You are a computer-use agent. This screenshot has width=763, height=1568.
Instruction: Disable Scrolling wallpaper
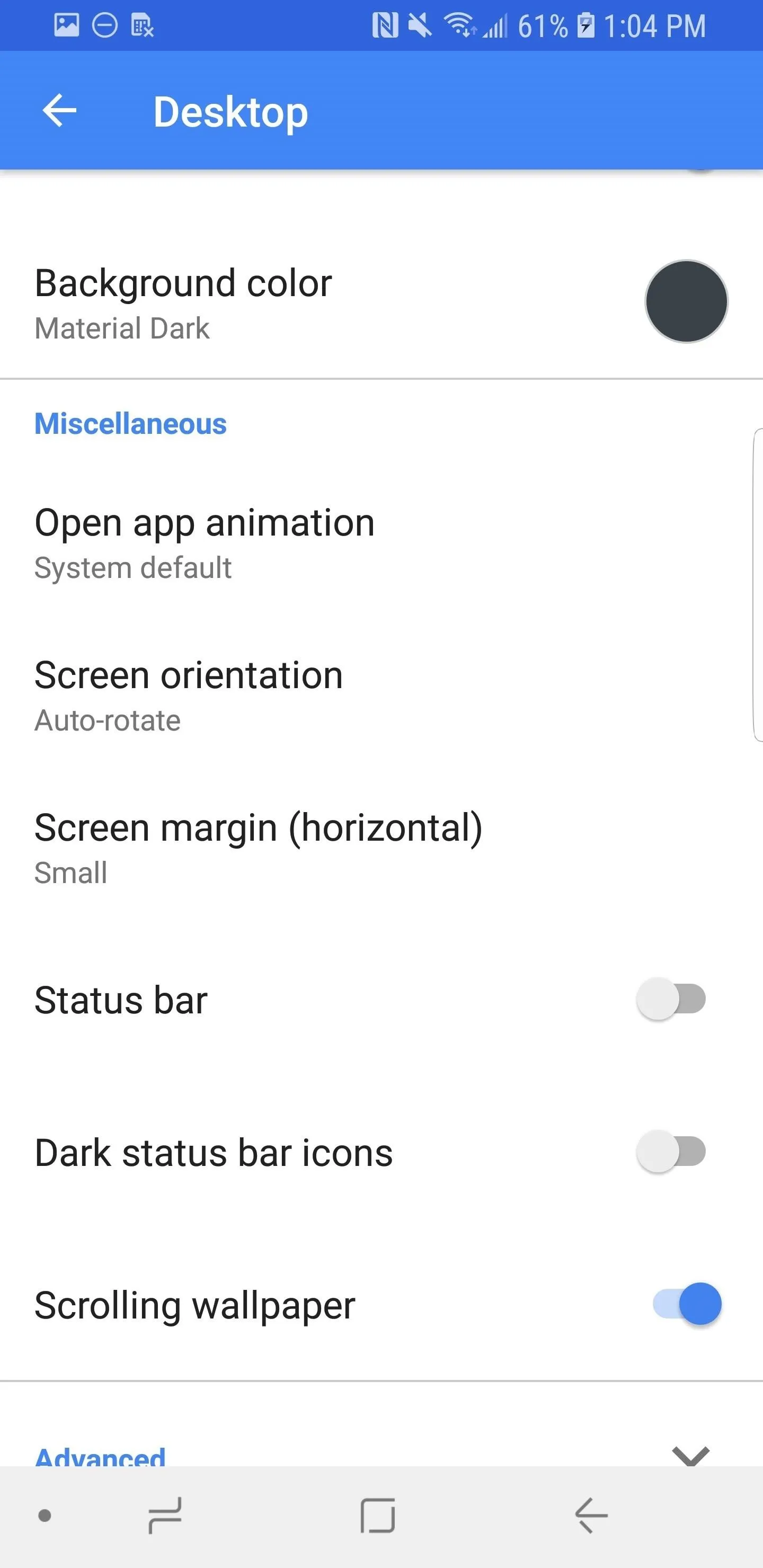click(x=687, y=1304)
